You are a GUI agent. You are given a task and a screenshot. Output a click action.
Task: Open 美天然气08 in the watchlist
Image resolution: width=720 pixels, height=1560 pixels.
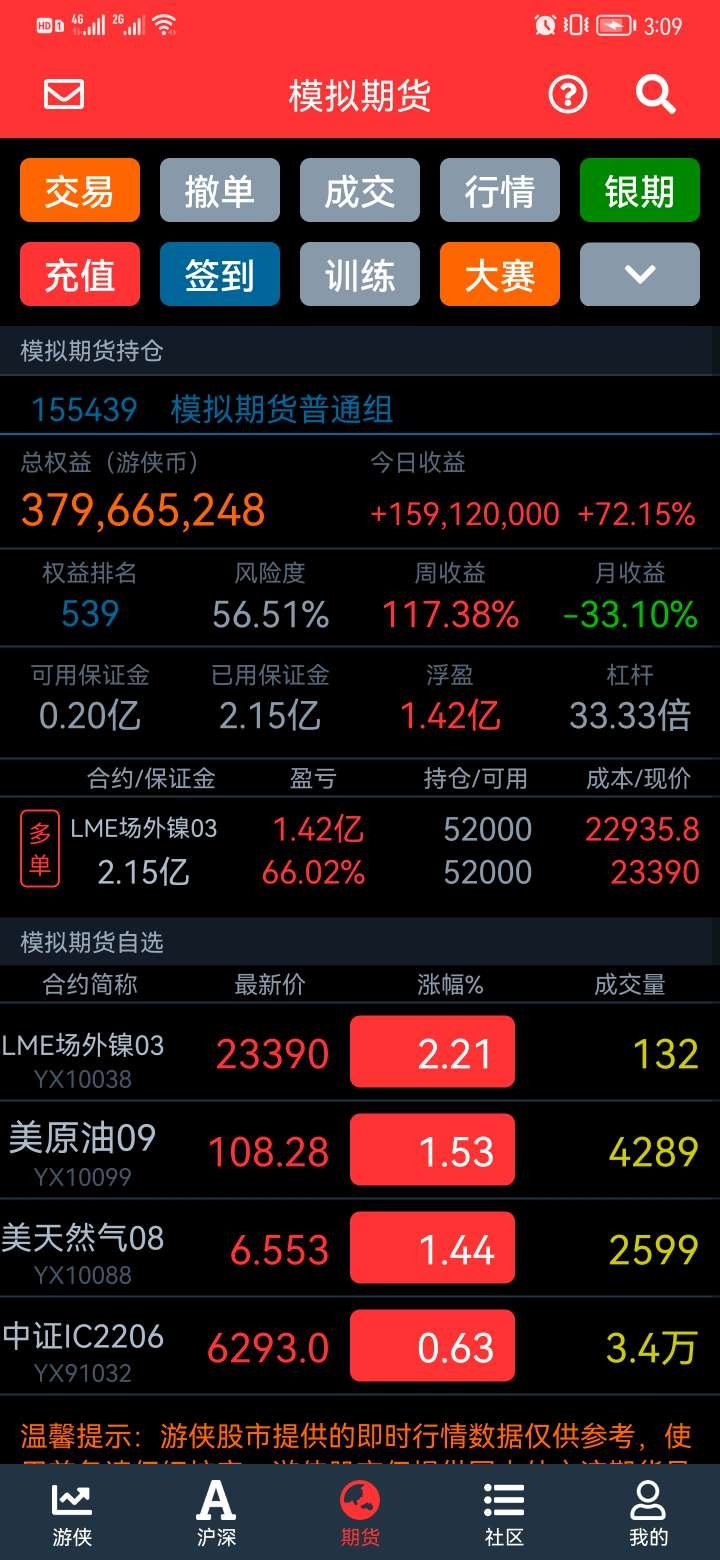pos(360,1249)
